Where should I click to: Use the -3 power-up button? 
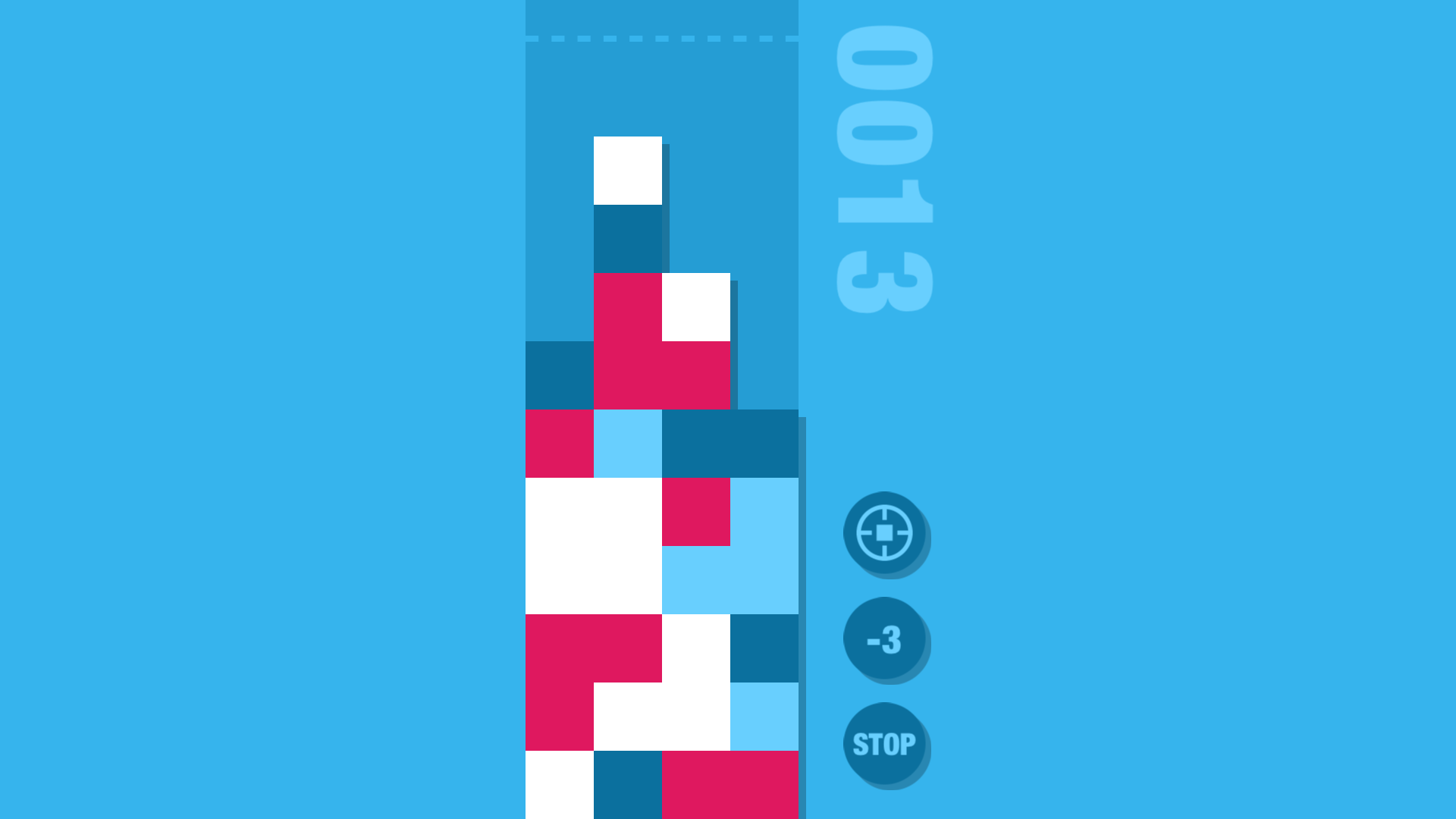pyautogui.click(x=884, y=639)
